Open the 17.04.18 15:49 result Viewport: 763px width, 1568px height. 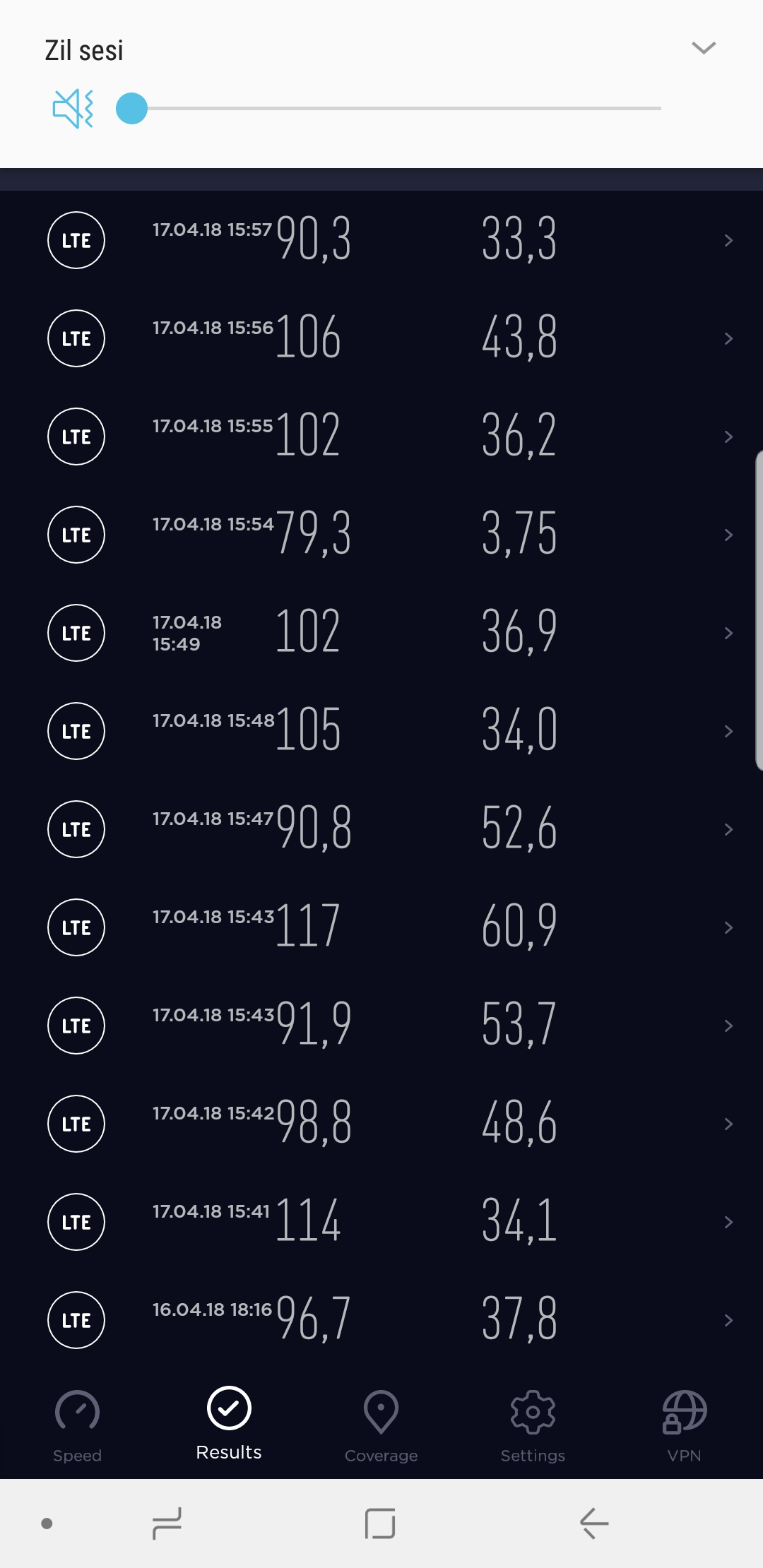[x=381, y=633]
